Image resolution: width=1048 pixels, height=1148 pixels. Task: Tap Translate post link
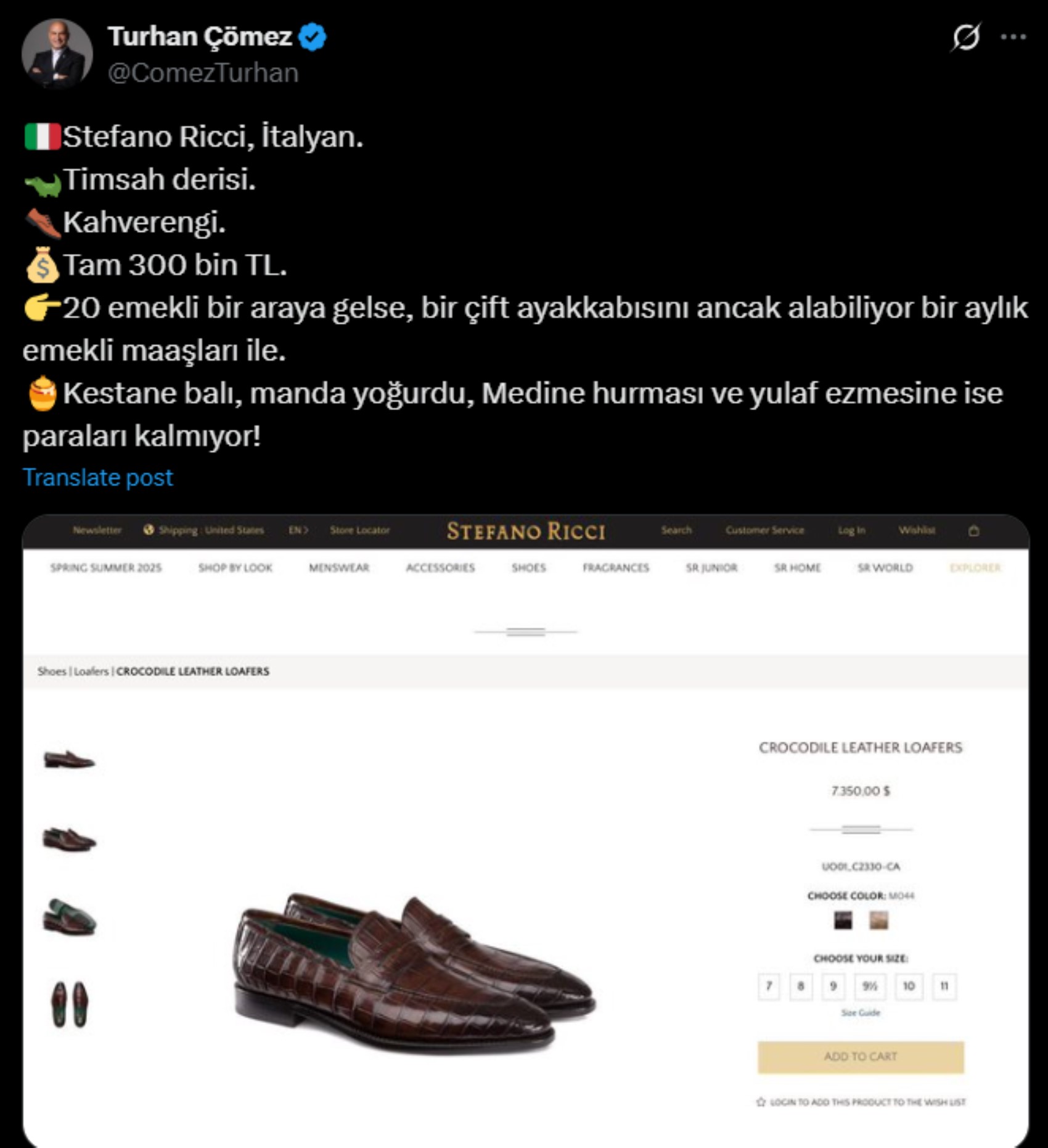coord(98,478)
